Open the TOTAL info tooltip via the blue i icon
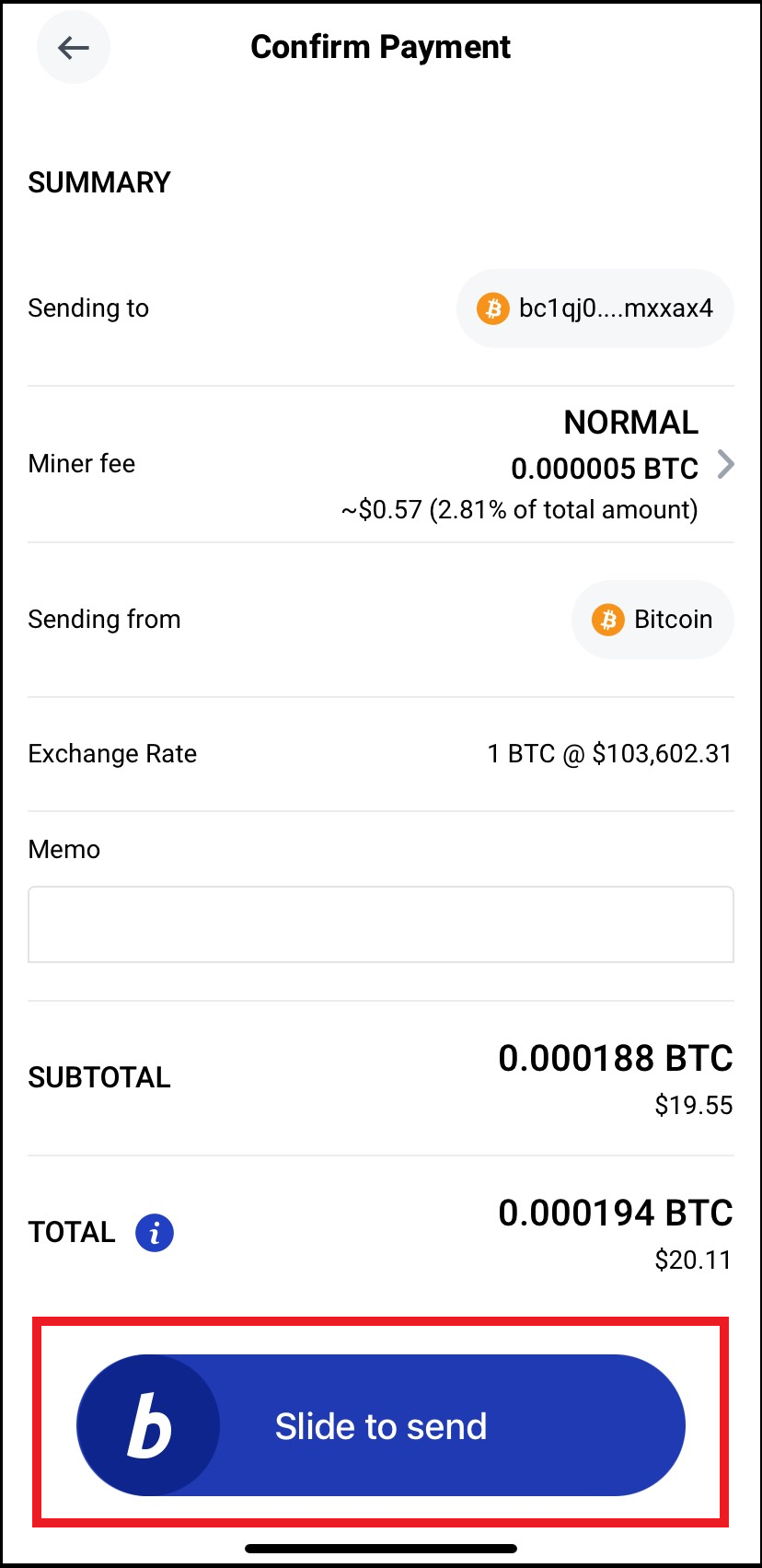This screenshot has height=1568, width=762. 155,1232
